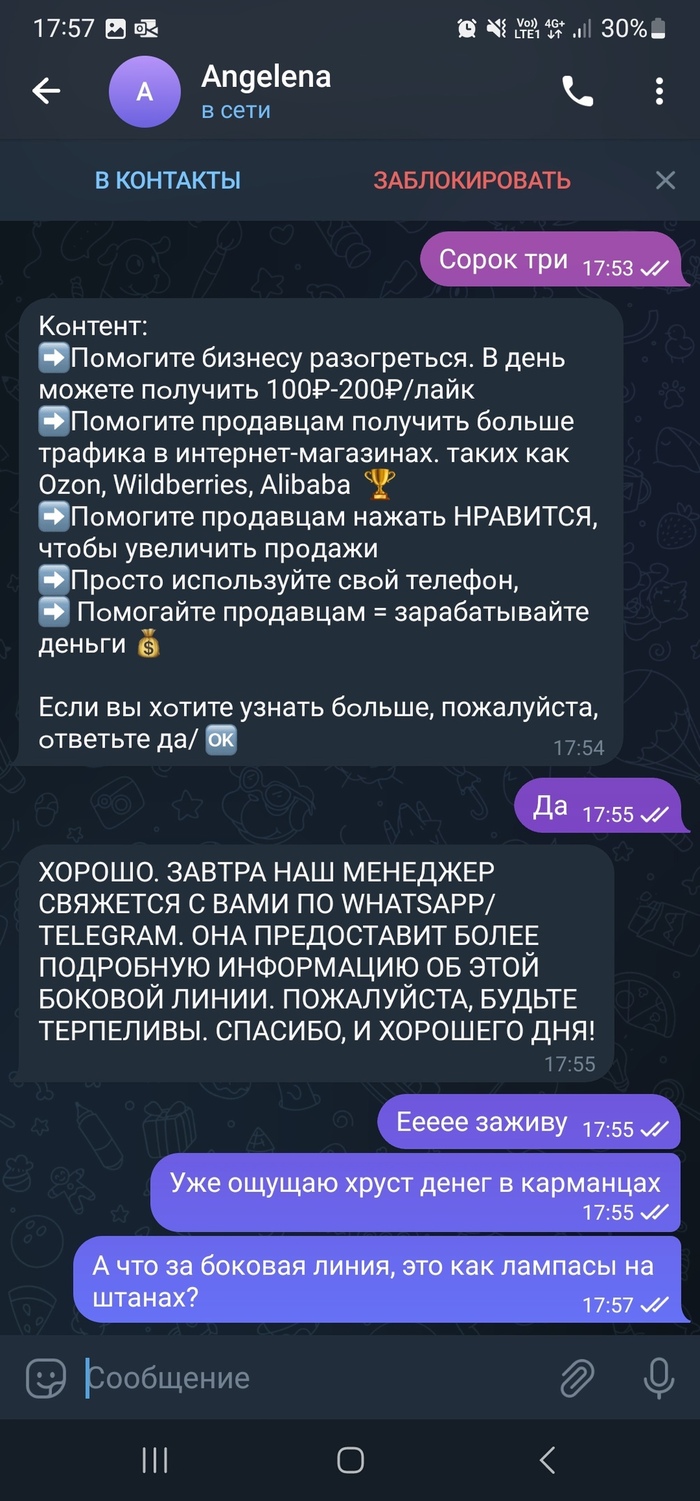Open the sticker and emoji panel
Screen dimensions: 700x1501
click(46, 1378)
